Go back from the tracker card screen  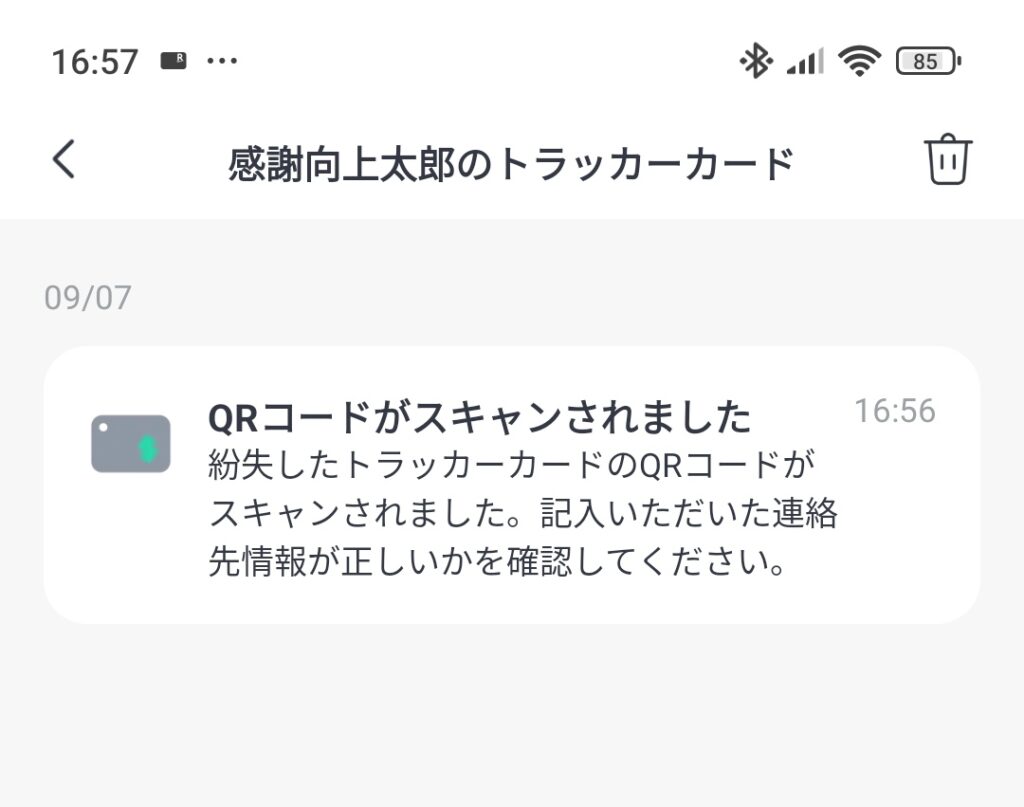pyautogui.click(x=64, y=160)
